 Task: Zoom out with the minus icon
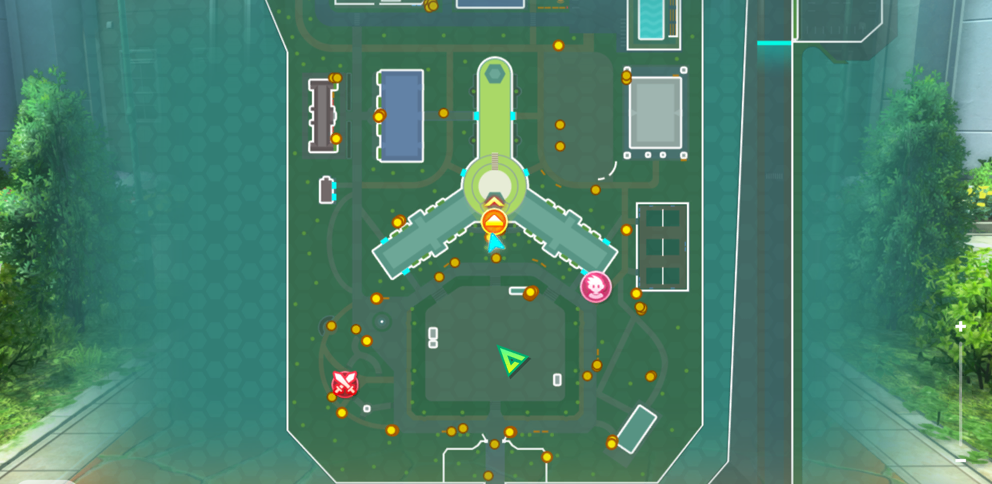(961, 460)
